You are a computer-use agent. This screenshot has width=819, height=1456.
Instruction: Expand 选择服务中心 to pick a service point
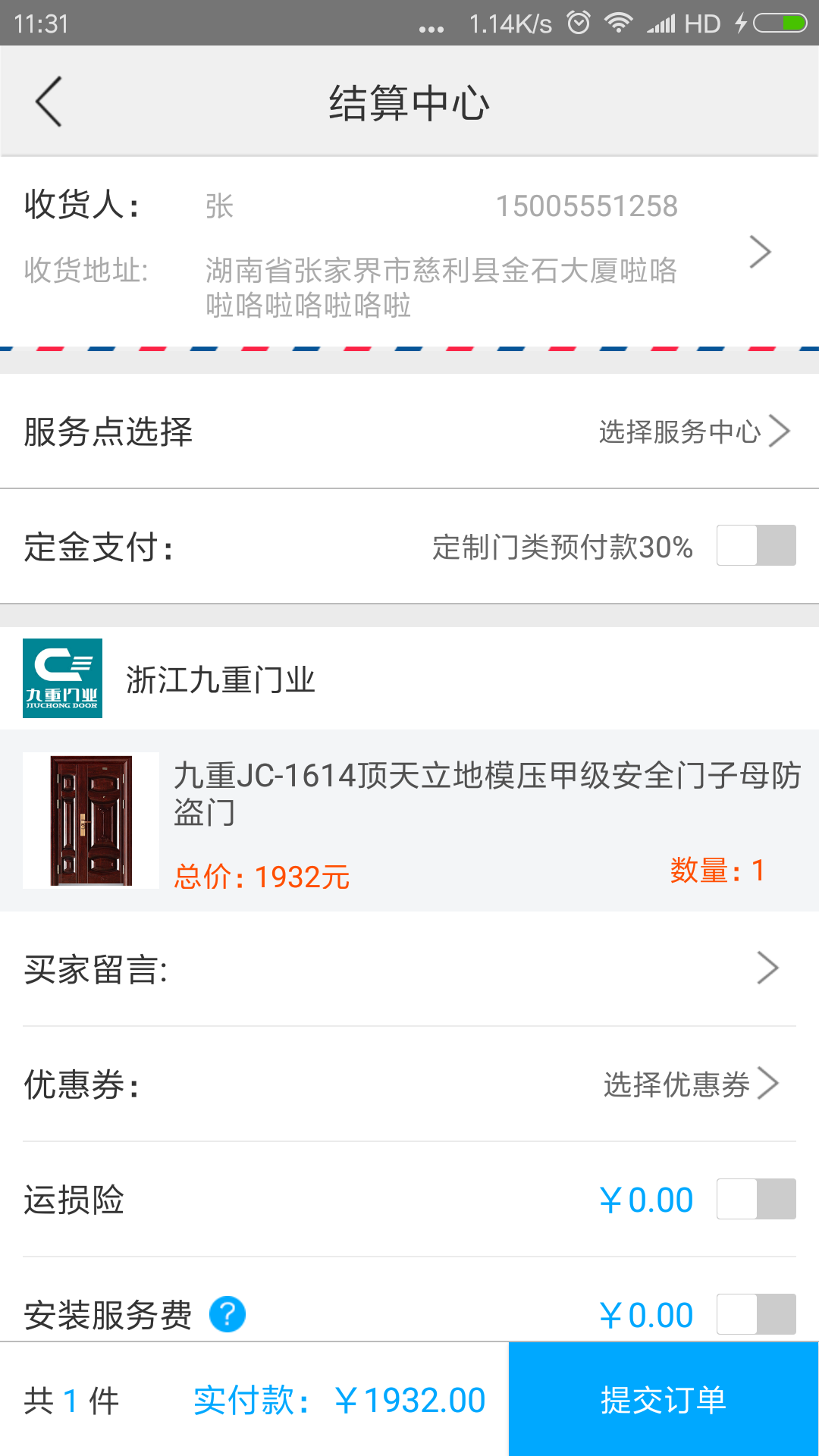pos(679,432)
